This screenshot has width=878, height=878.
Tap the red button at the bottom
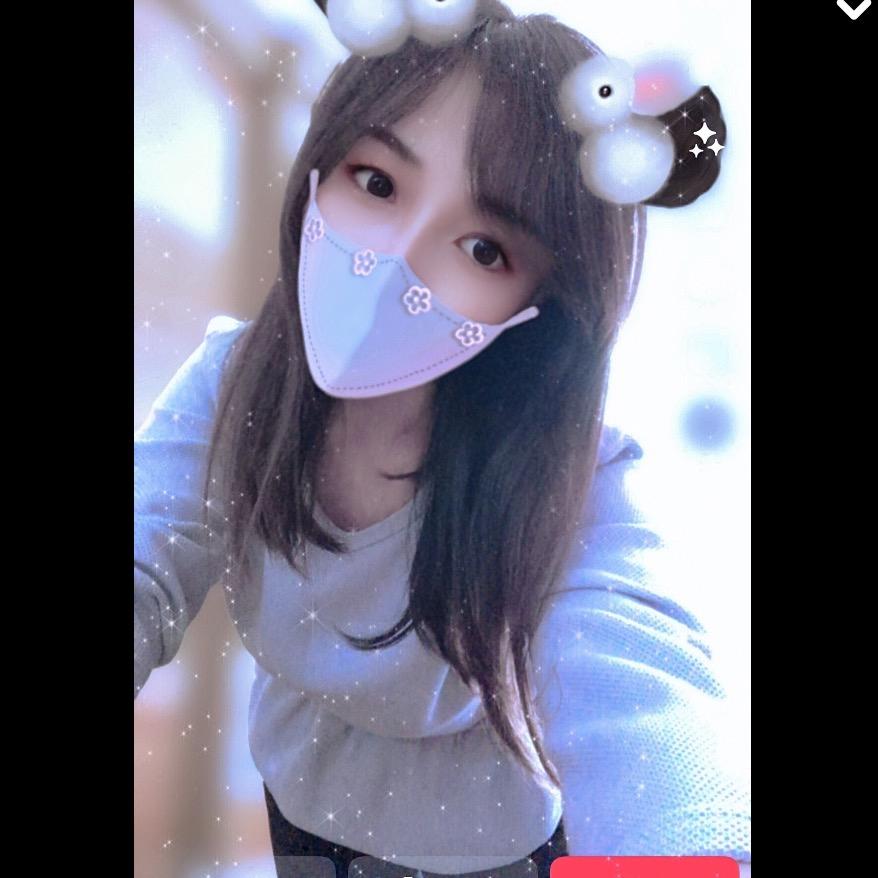coord(644,868)
